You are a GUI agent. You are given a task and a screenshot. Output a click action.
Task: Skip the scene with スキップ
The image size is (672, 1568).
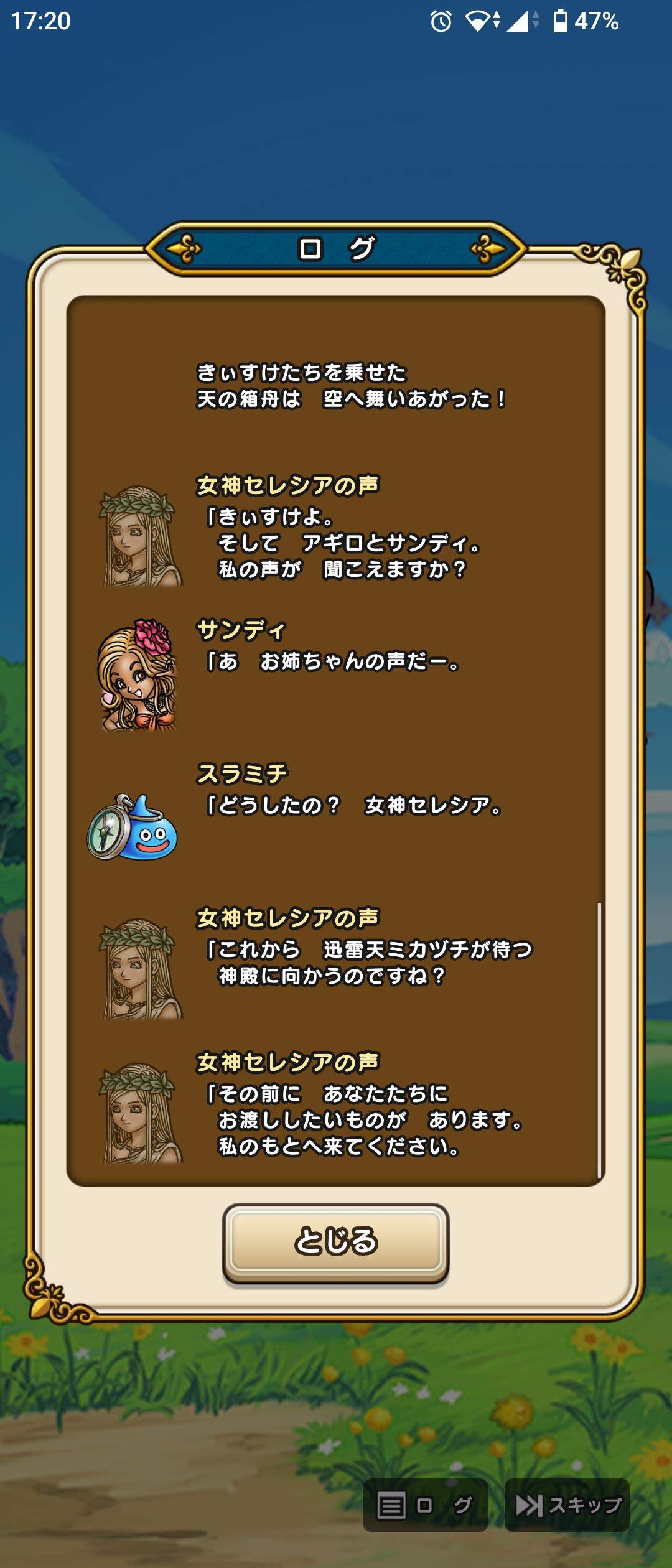click(567, 1505)
